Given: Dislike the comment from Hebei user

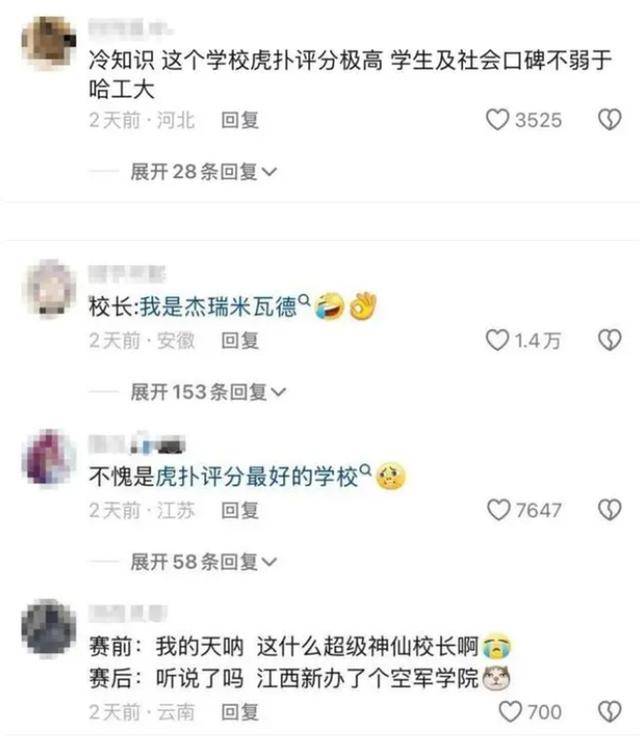Looking at the screenshot, I should click(x=609, y=120).
